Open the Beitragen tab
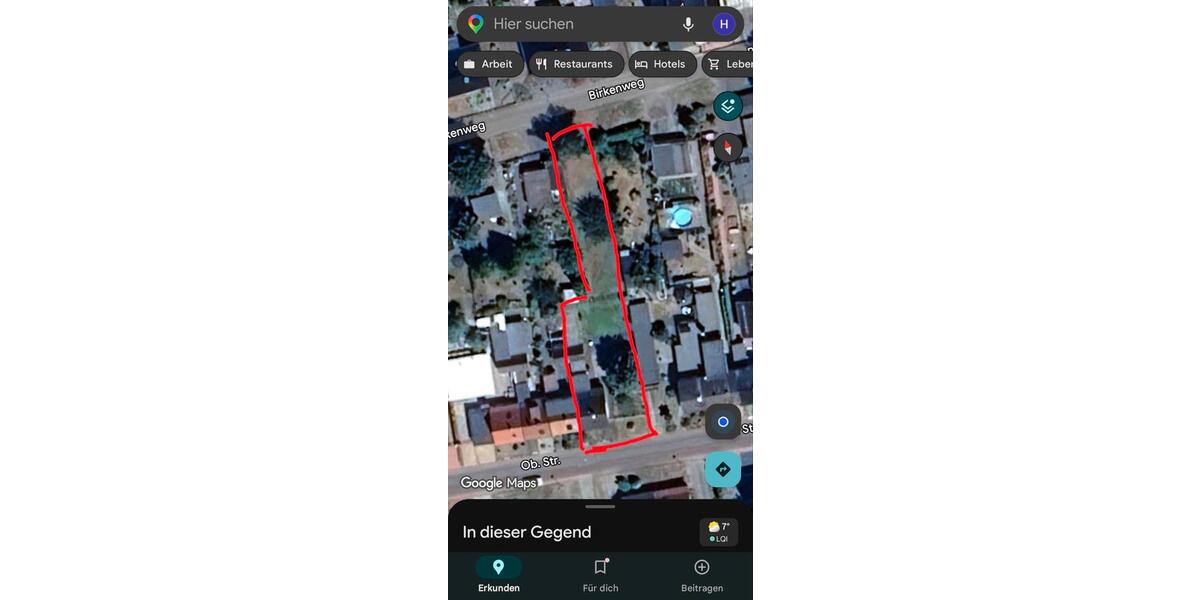 tap(702, 576)
